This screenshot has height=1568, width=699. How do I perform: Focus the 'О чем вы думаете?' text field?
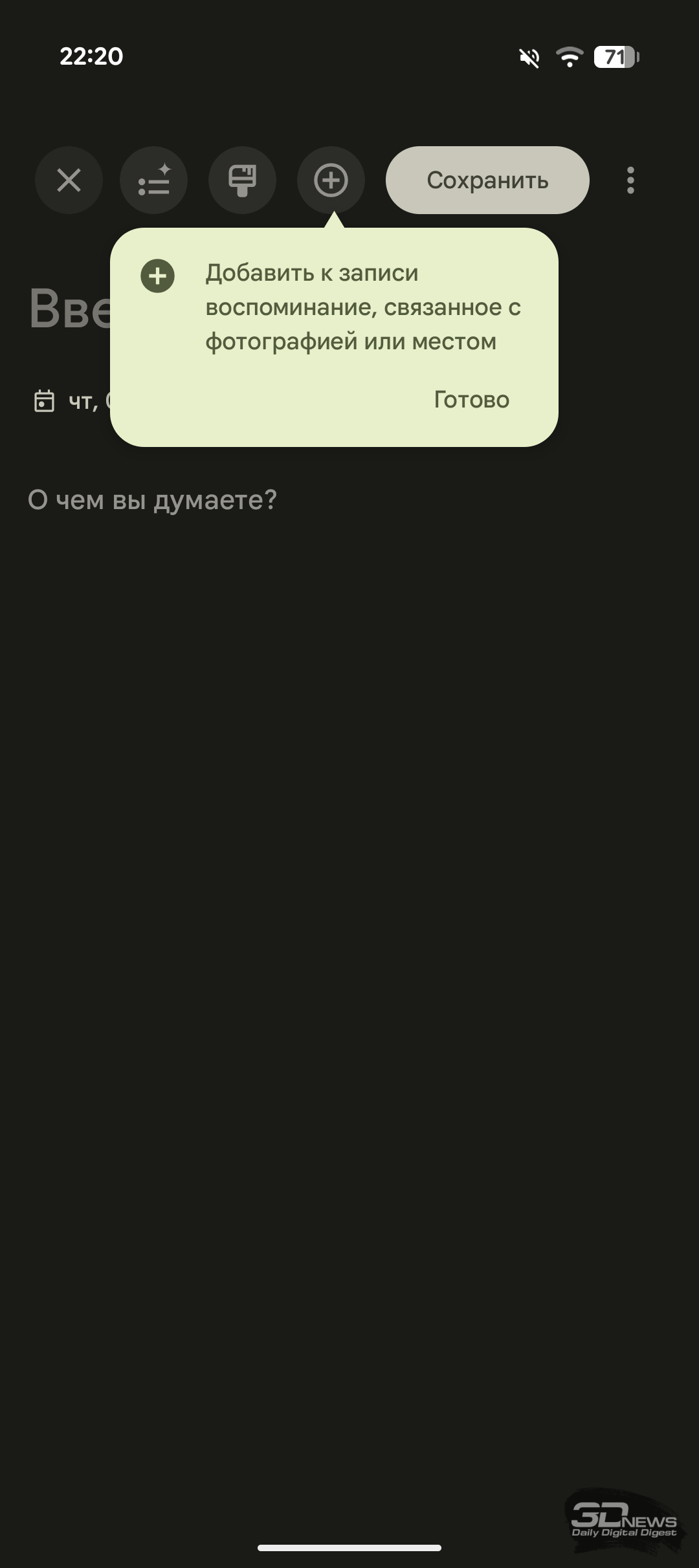click(152, 500)
